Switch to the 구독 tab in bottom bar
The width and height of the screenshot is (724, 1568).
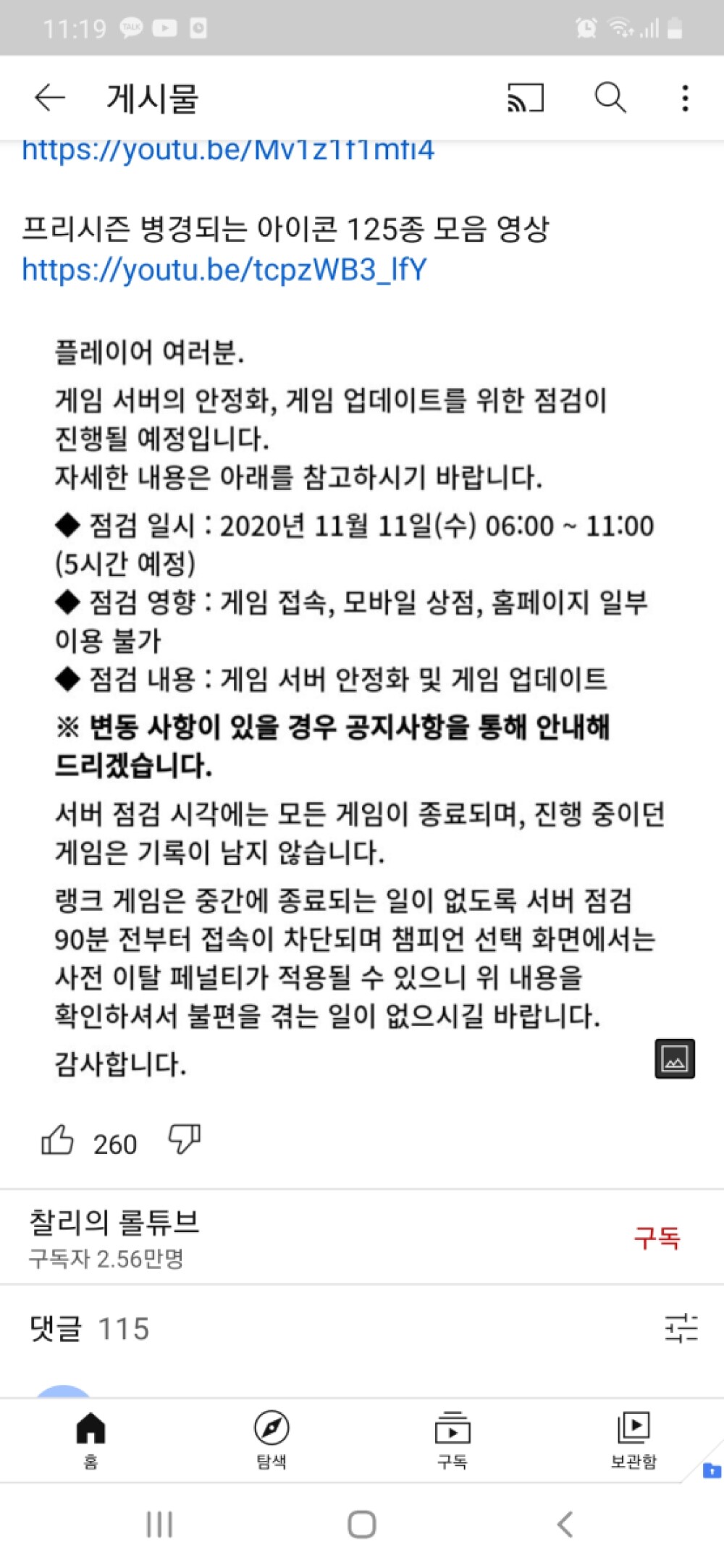click(452, 1439)
